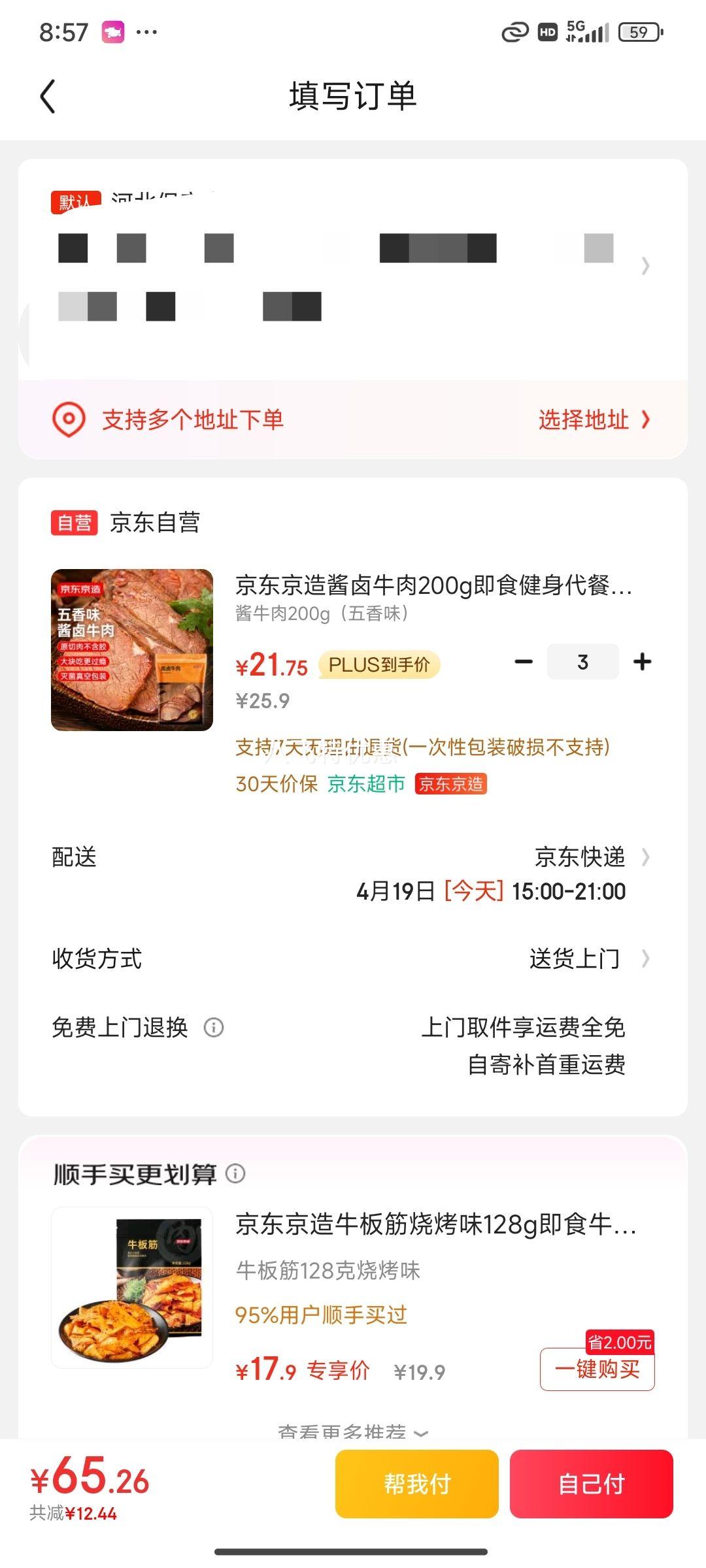
Task: Increase the beef quantity with plus
Action: click(643, 662)
